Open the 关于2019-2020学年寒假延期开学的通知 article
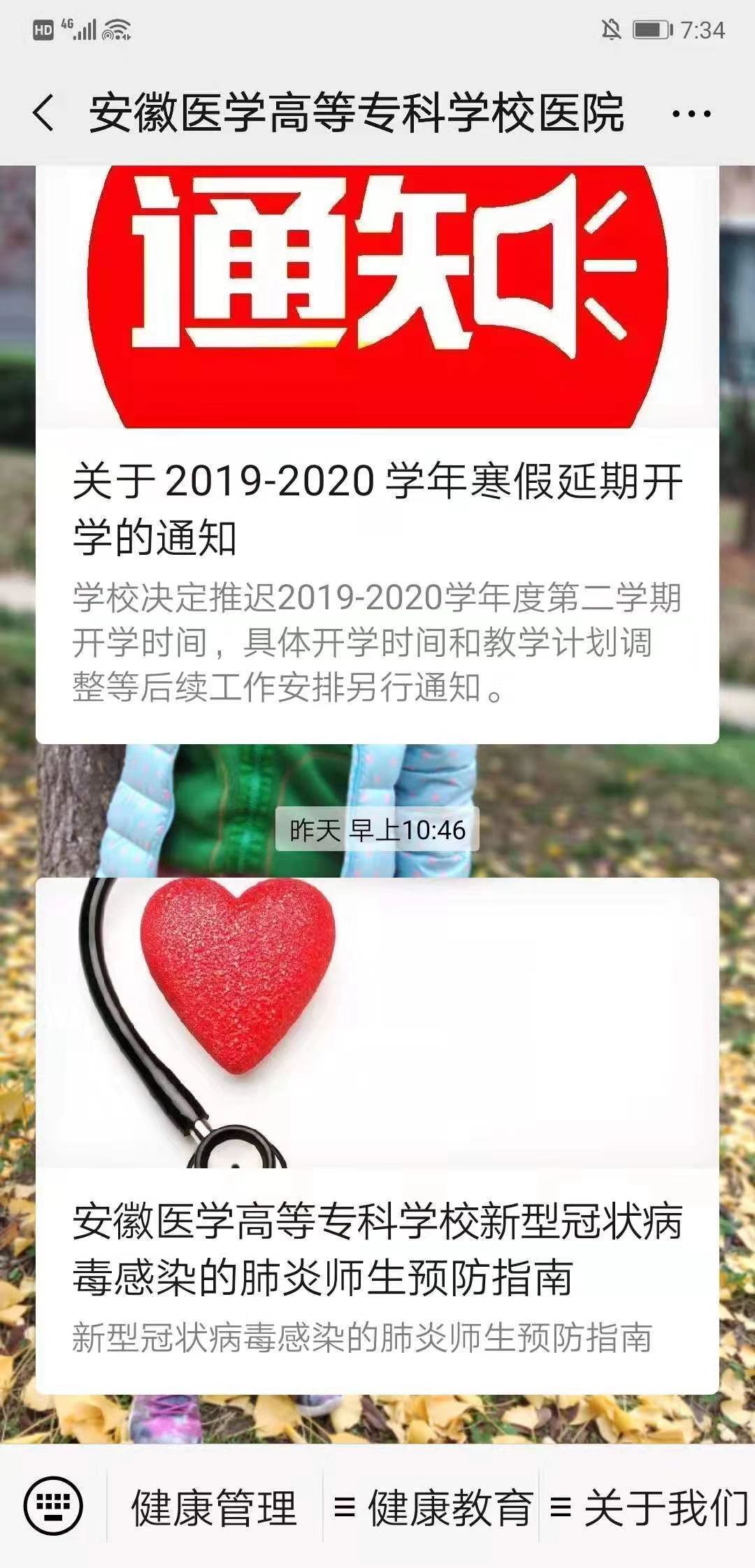 point(377,510)
